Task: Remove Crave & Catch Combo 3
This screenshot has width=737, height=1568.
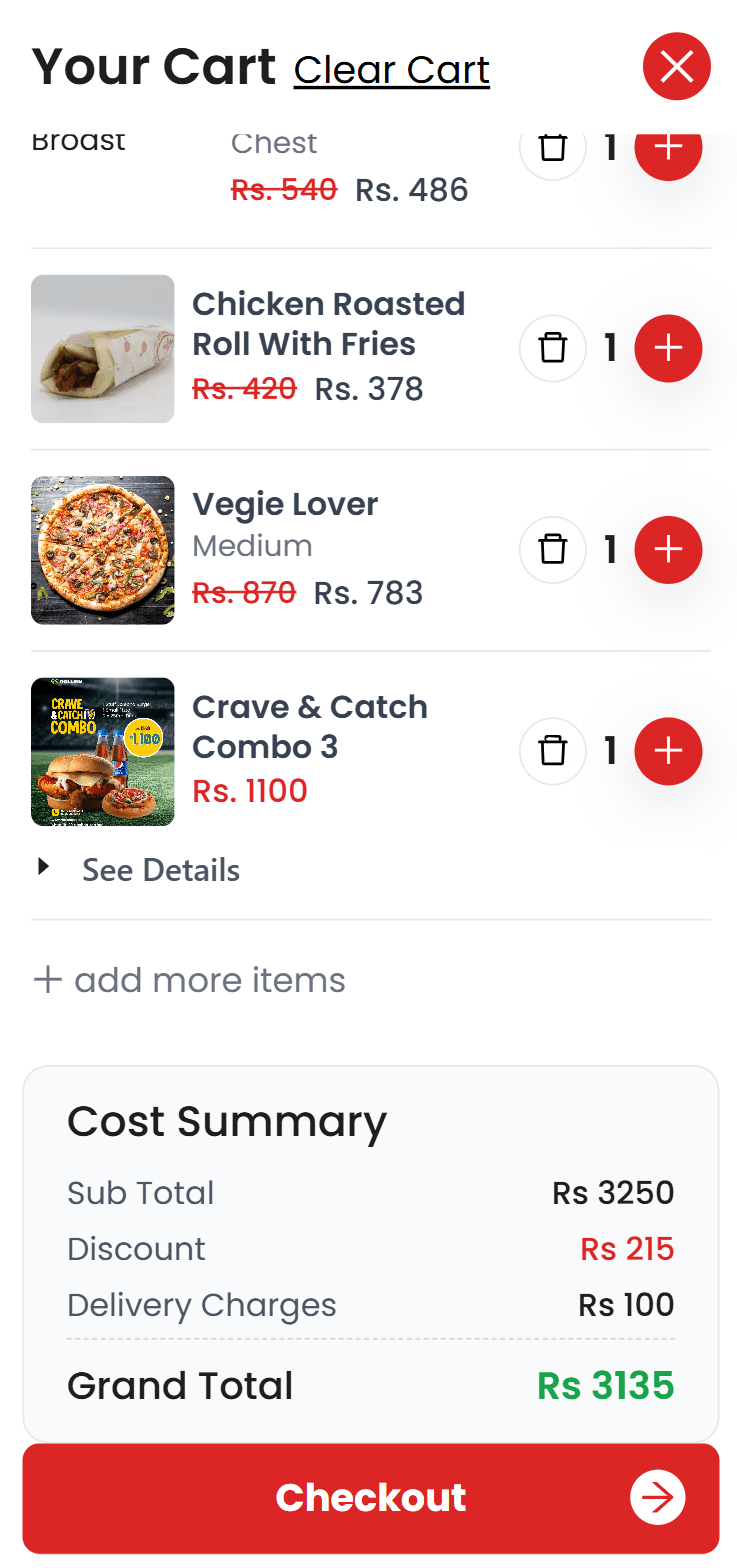Action: 552,751
